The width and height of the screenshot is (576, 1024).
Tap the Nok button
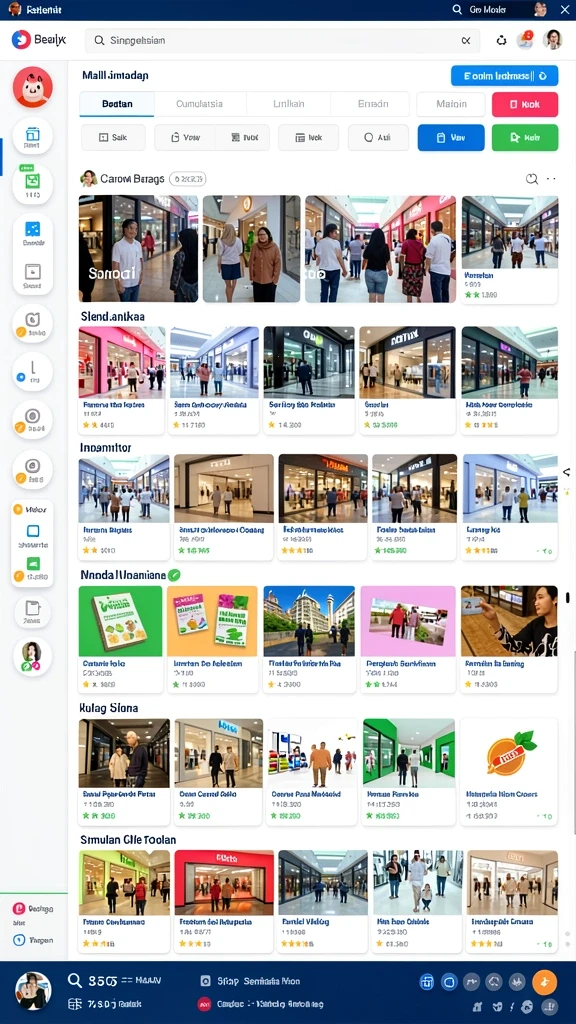pos(308,138)
